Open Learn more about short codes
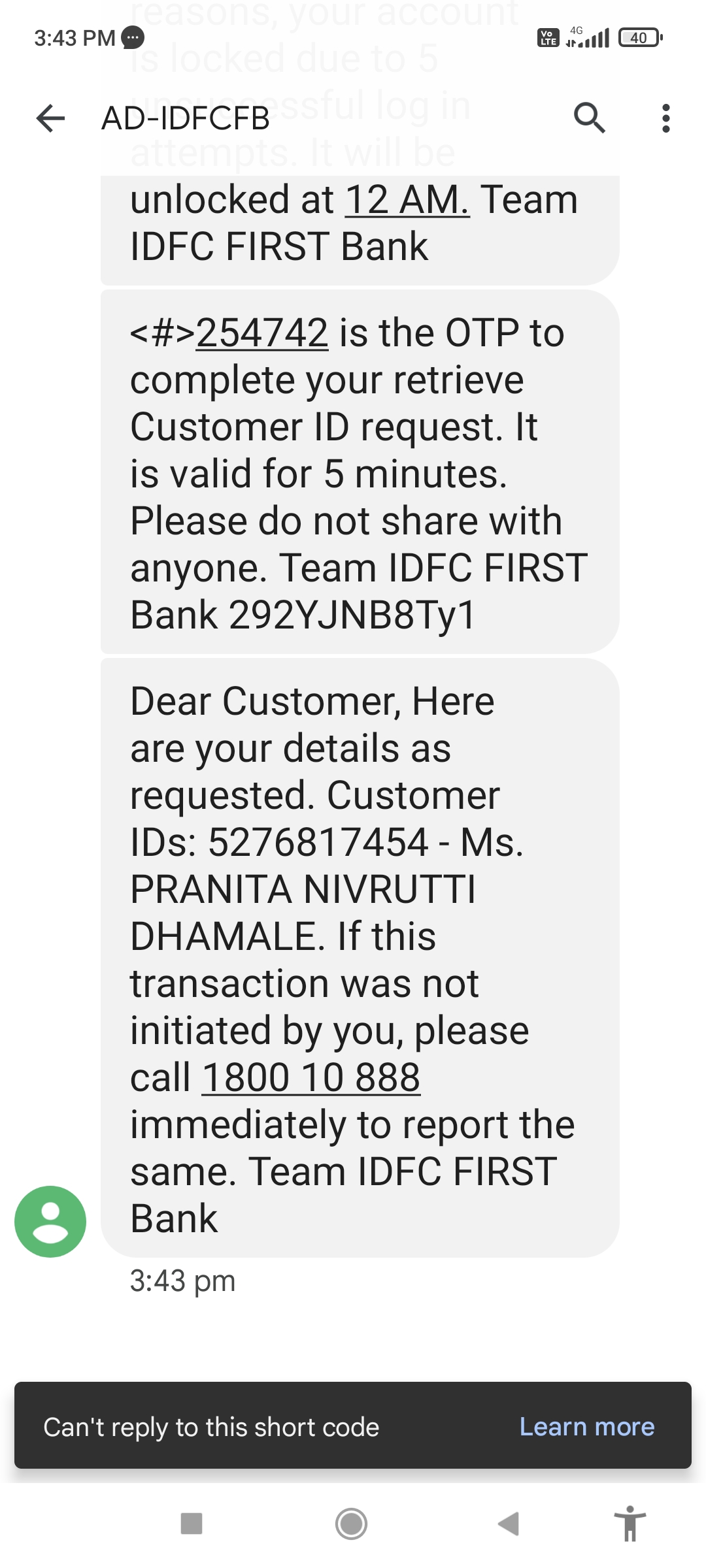The image size is (706, 1568). (586, 1427)
